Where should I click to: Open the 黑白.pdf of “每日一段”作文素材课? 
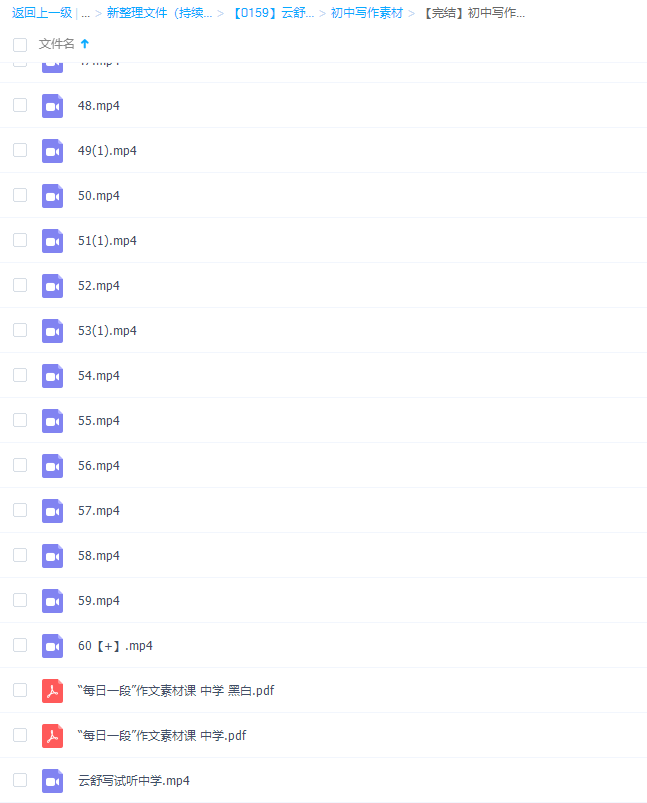(176, 691)
